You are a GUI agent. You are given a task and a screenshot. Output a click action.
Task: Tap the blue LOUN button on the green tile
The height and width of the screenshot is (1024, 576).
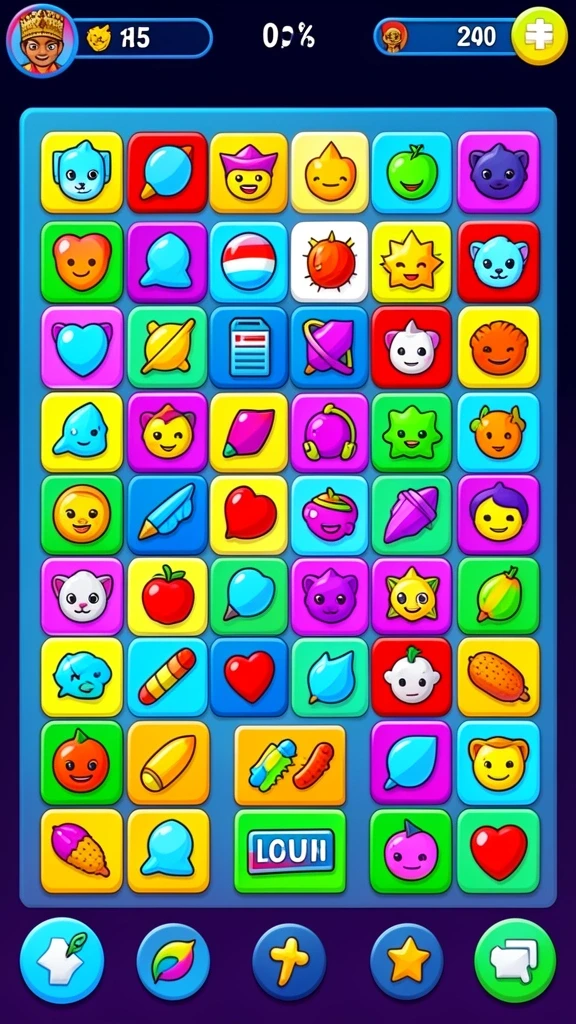[x=291, y=851]
